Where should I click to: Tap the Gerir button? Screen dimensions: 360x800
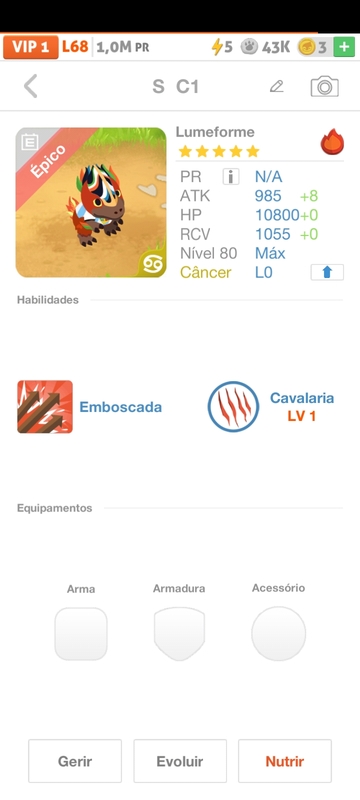pyautogui.click(x=75, y=761)
